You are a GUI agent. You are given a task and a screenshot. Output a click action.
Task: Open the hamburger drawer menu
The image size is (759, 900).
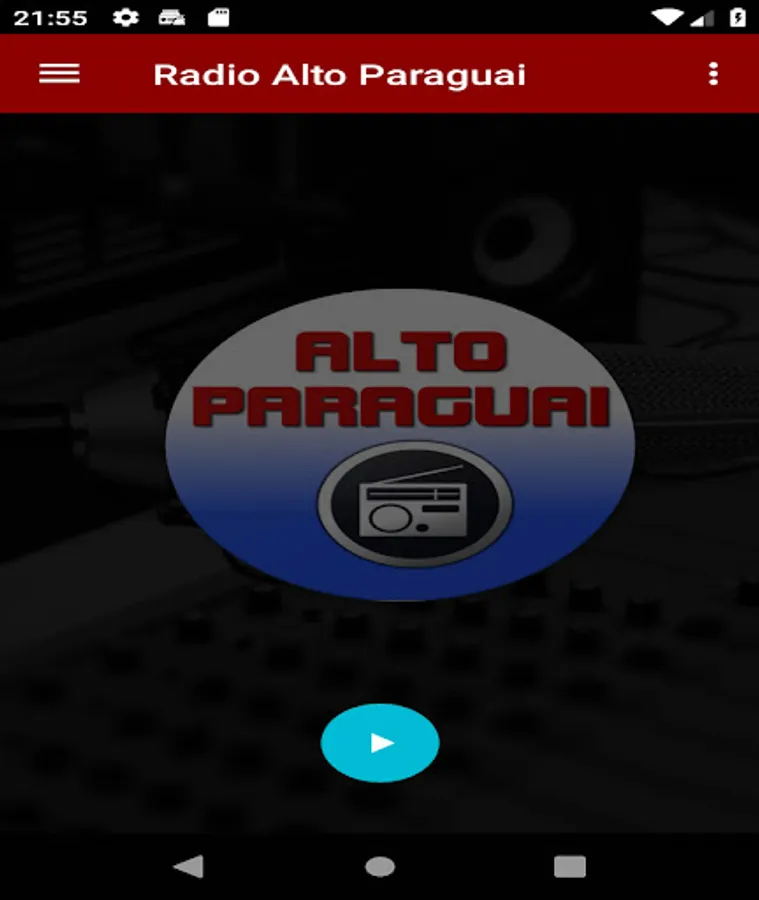tap(59, 73)
